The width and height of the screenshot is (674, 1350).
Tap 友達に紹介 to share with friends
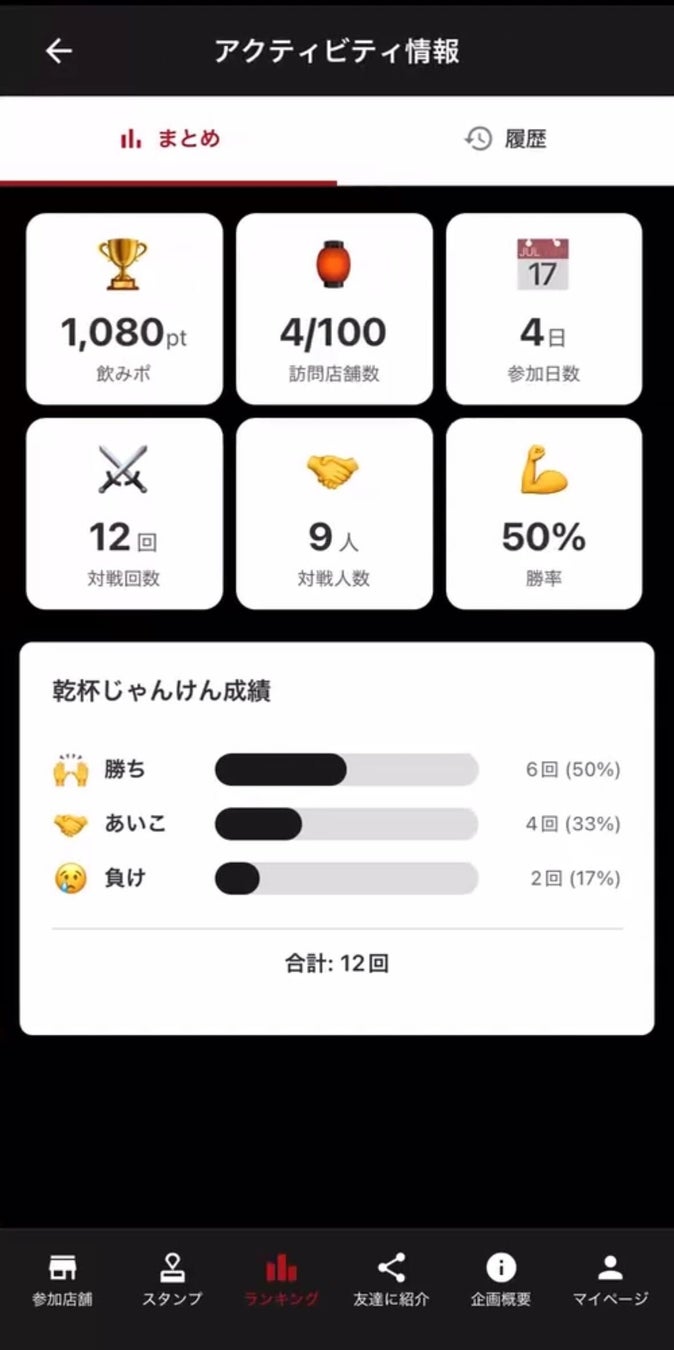click(x=391, y=1281)
